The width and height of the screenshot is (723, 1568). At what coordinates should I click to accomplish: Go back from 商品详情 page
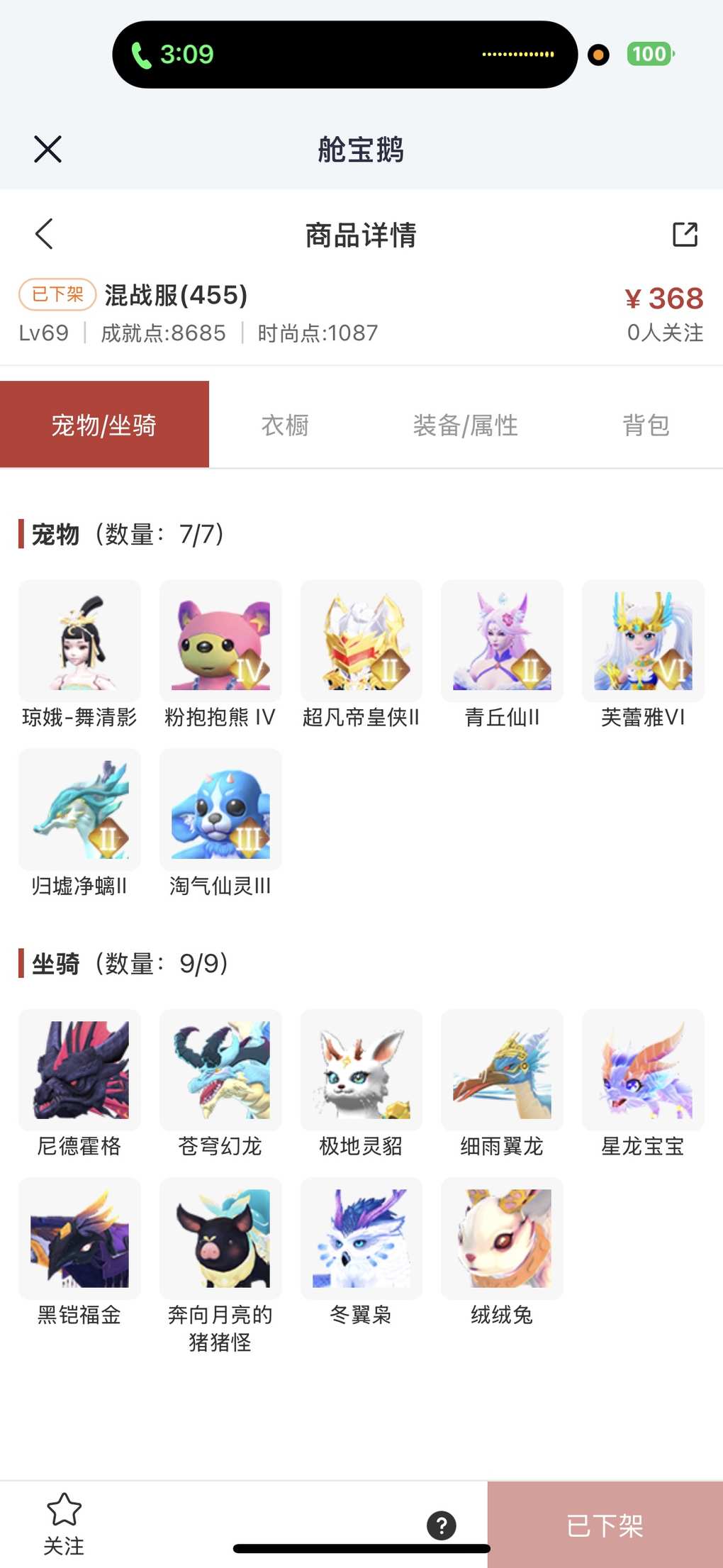pyautogui.click(x=45, y=234)
